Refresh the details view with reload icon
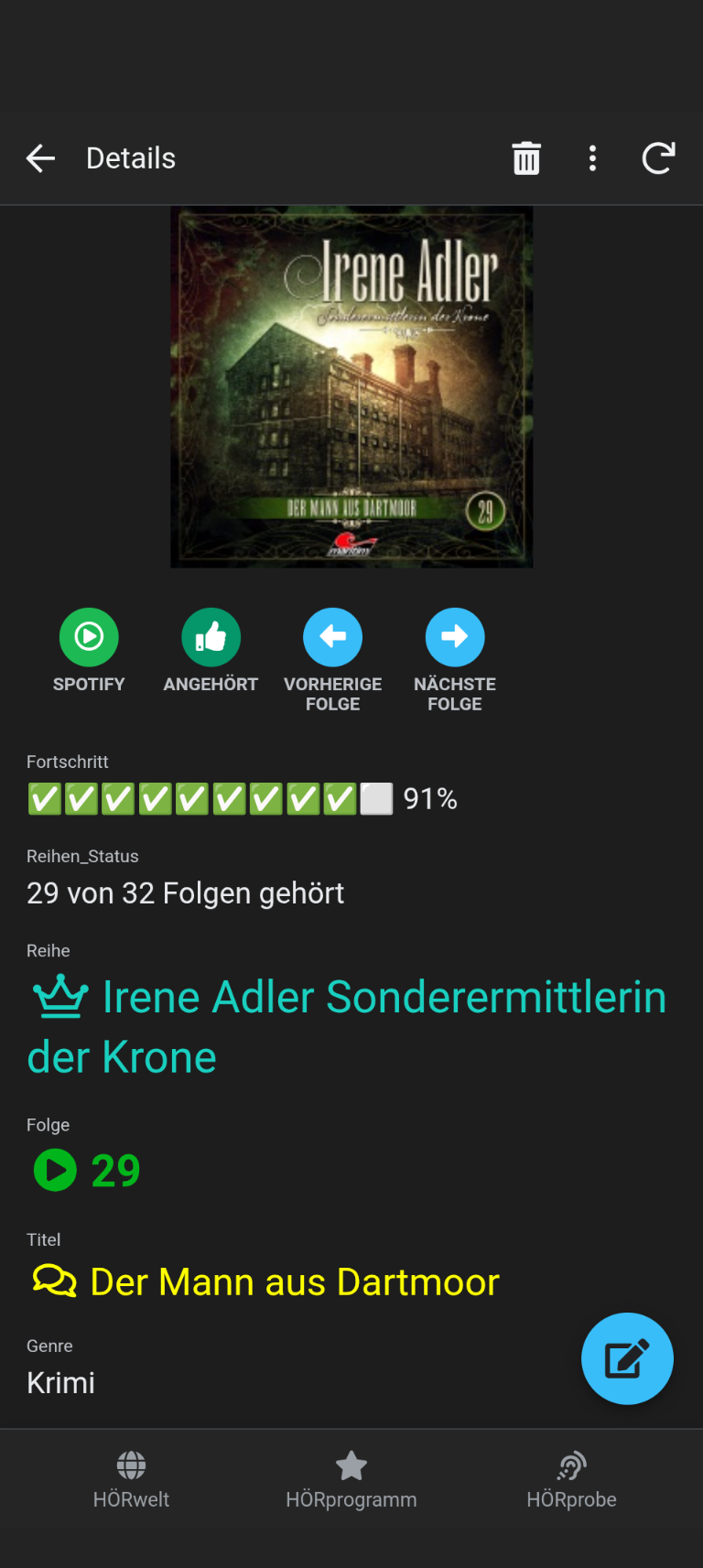This screenshot has width=703, height=1568. coord(658,157)
